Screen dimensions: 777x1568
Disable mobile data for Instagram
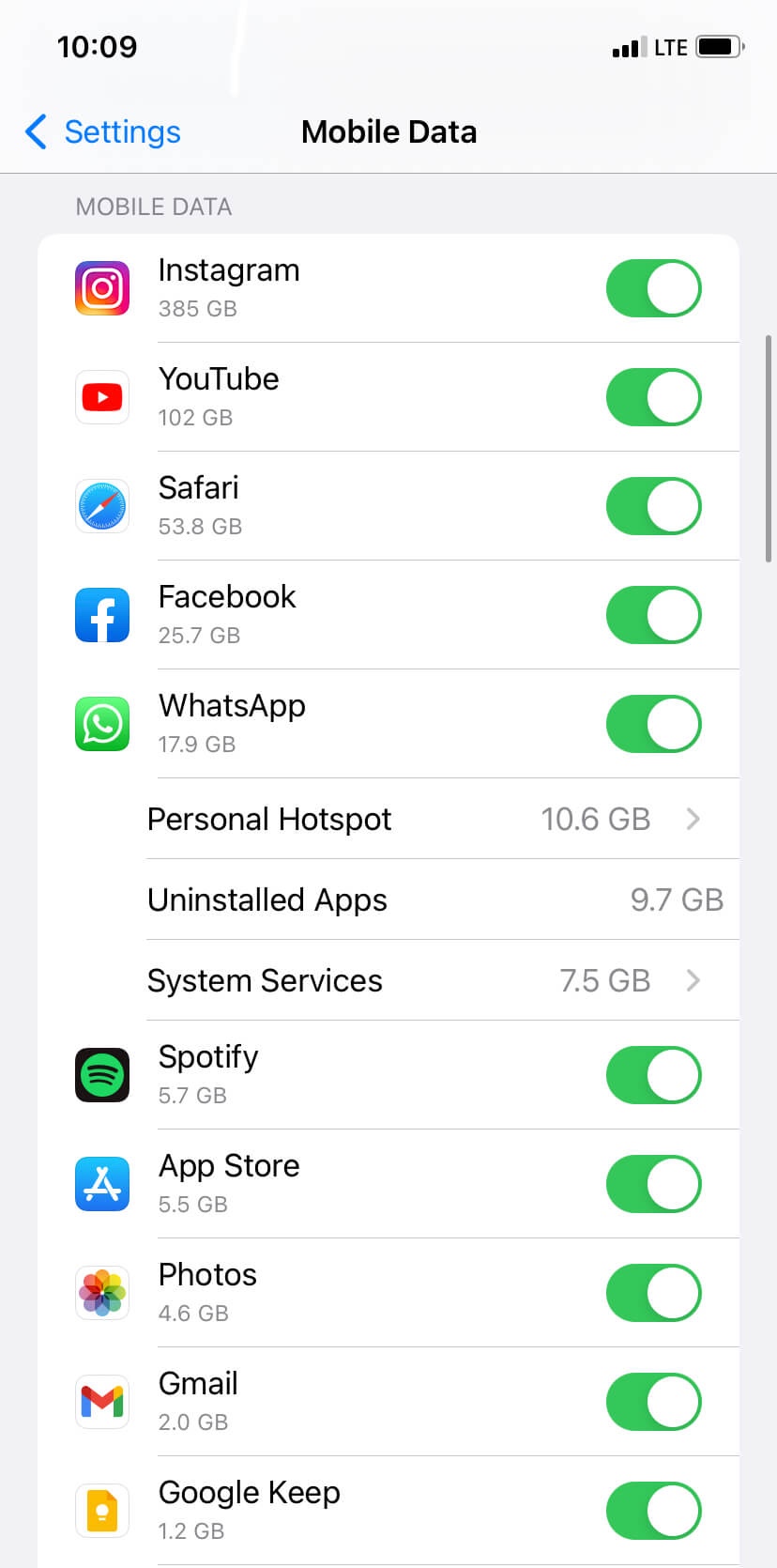653,288
